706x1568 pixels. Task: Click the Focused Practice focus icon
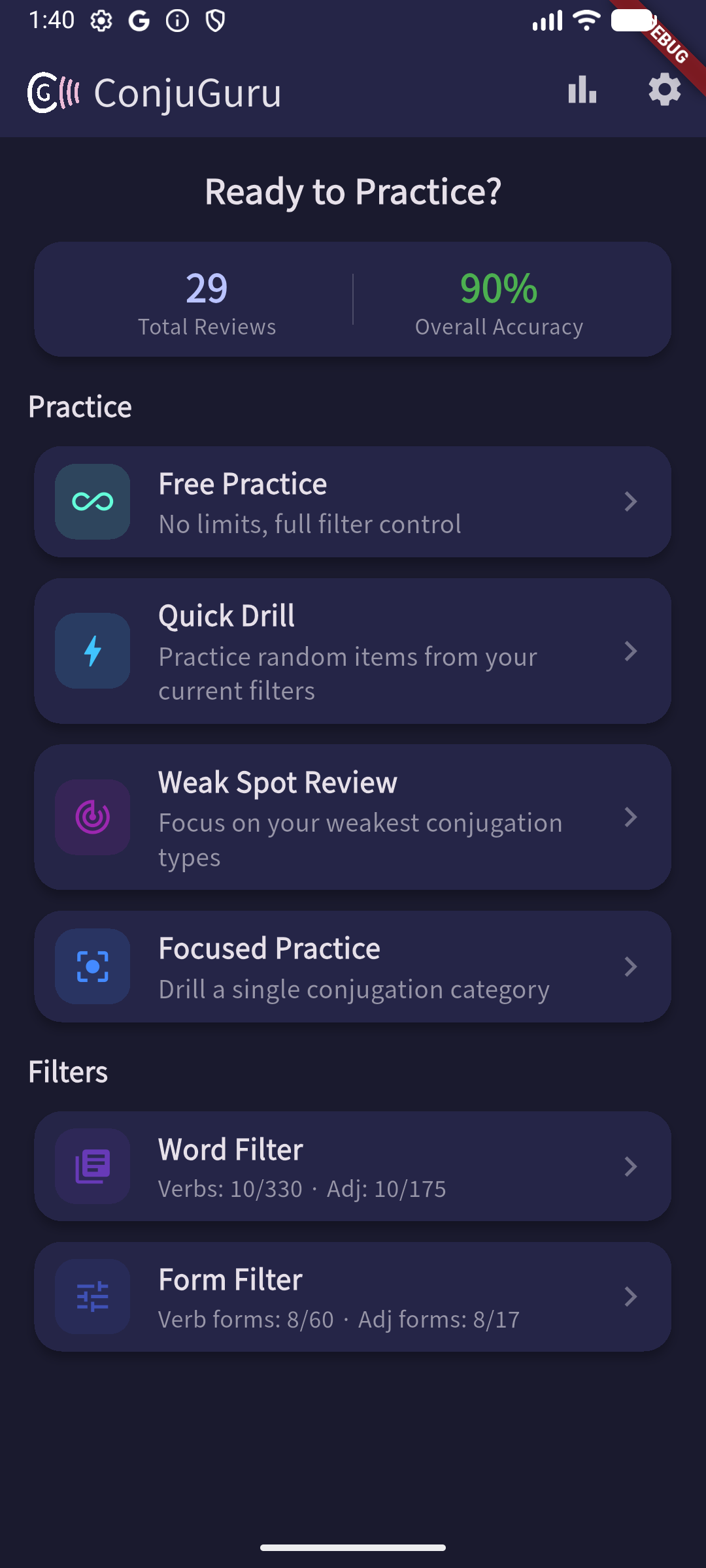(92, 967)
